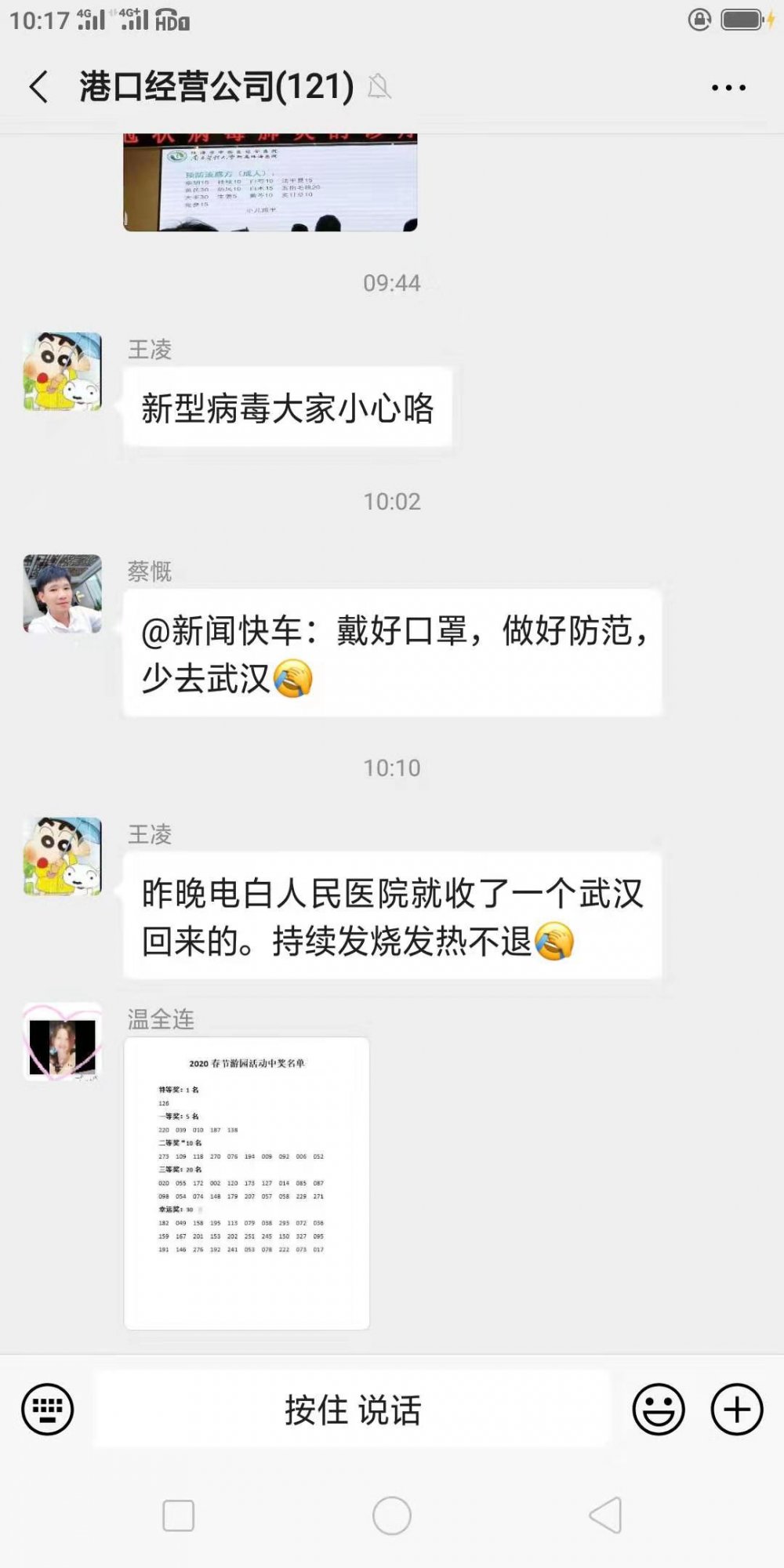Tap the system home button
The image size is (784, 1568).
[x=392, y=1515]
